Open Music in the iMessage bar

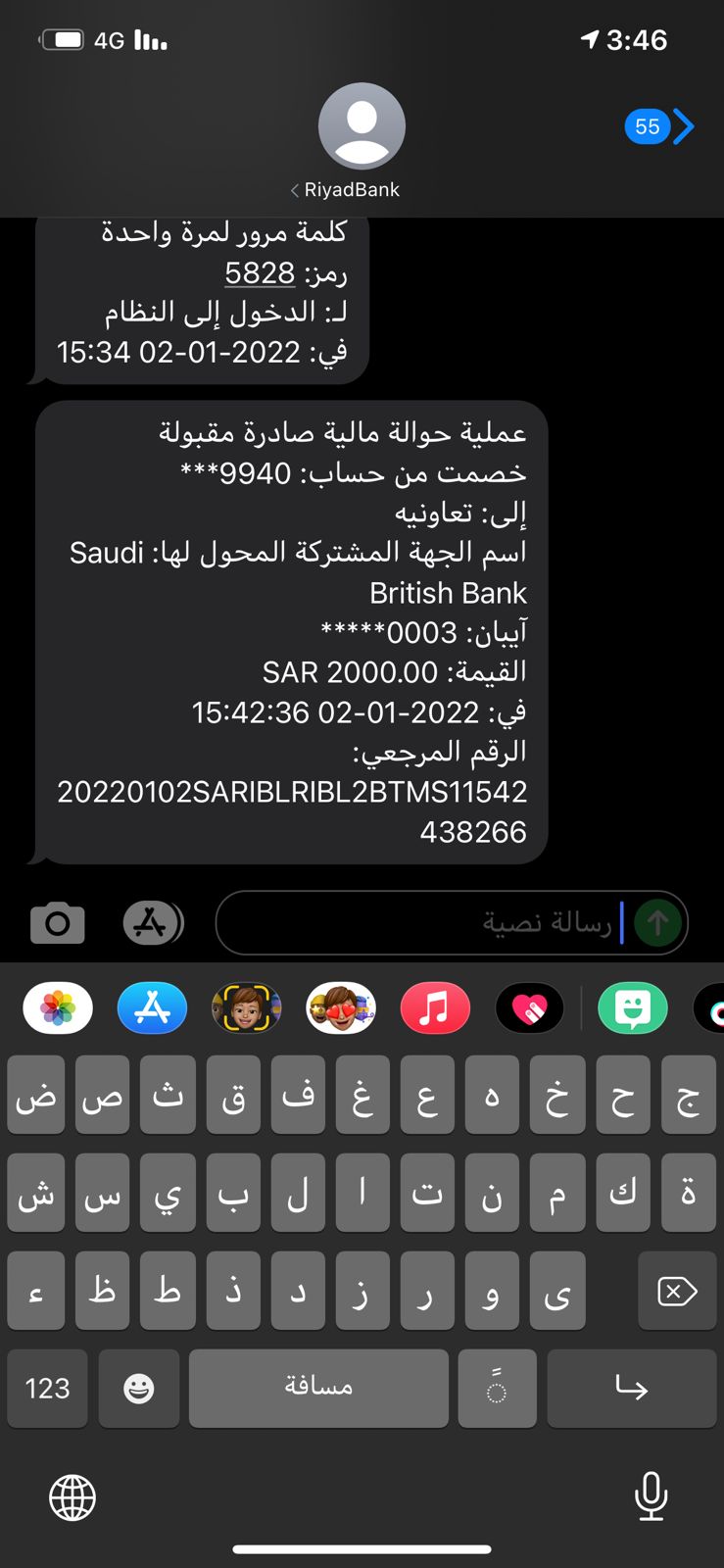[434, 1008]
